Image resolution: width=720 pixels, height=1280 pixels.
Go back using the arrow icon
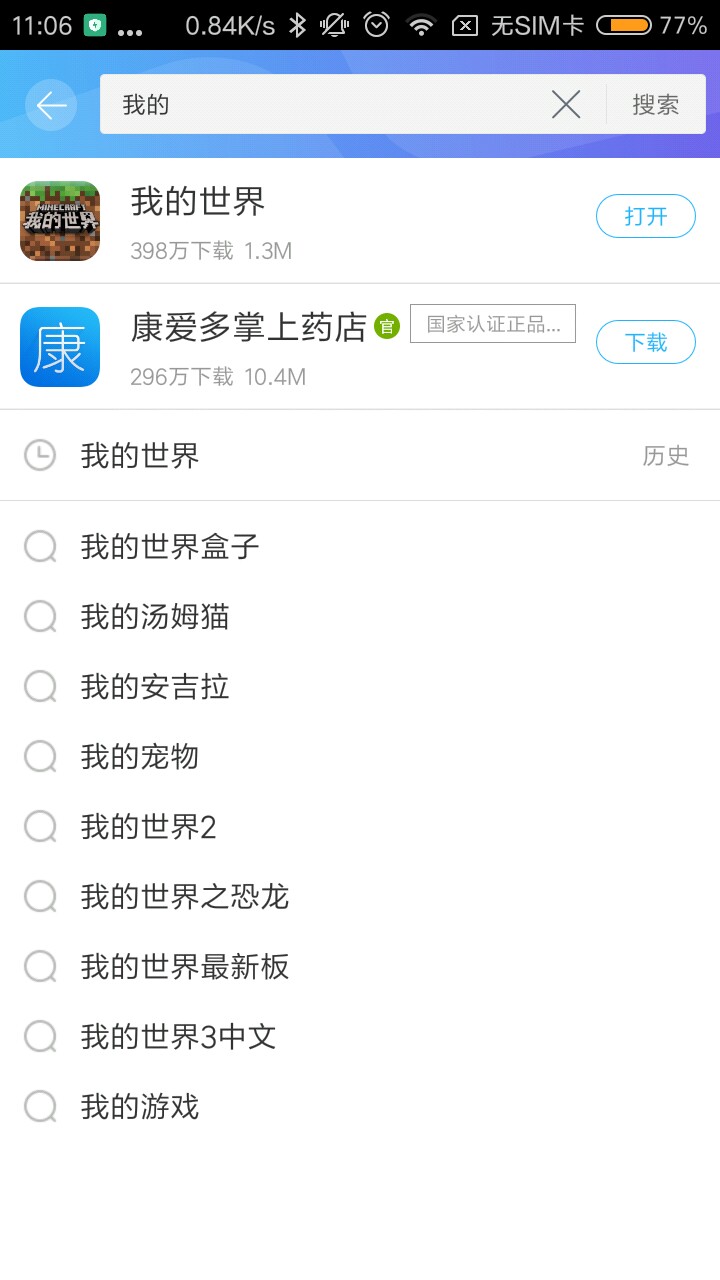coord(51,105)
